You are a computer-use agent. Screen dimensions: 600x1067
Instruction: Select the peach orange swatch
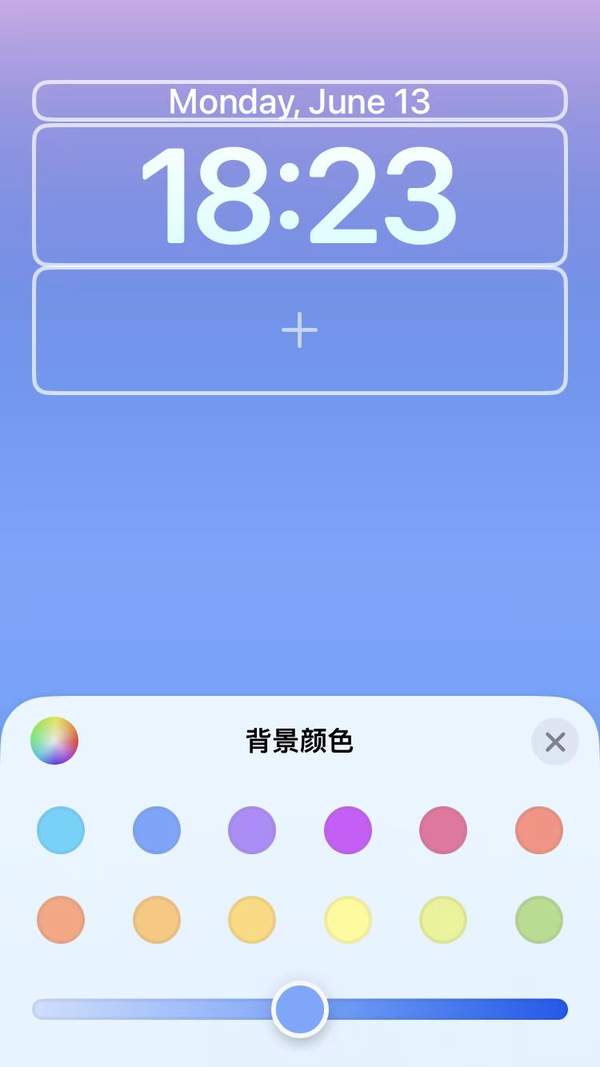(x=61, y=920)
